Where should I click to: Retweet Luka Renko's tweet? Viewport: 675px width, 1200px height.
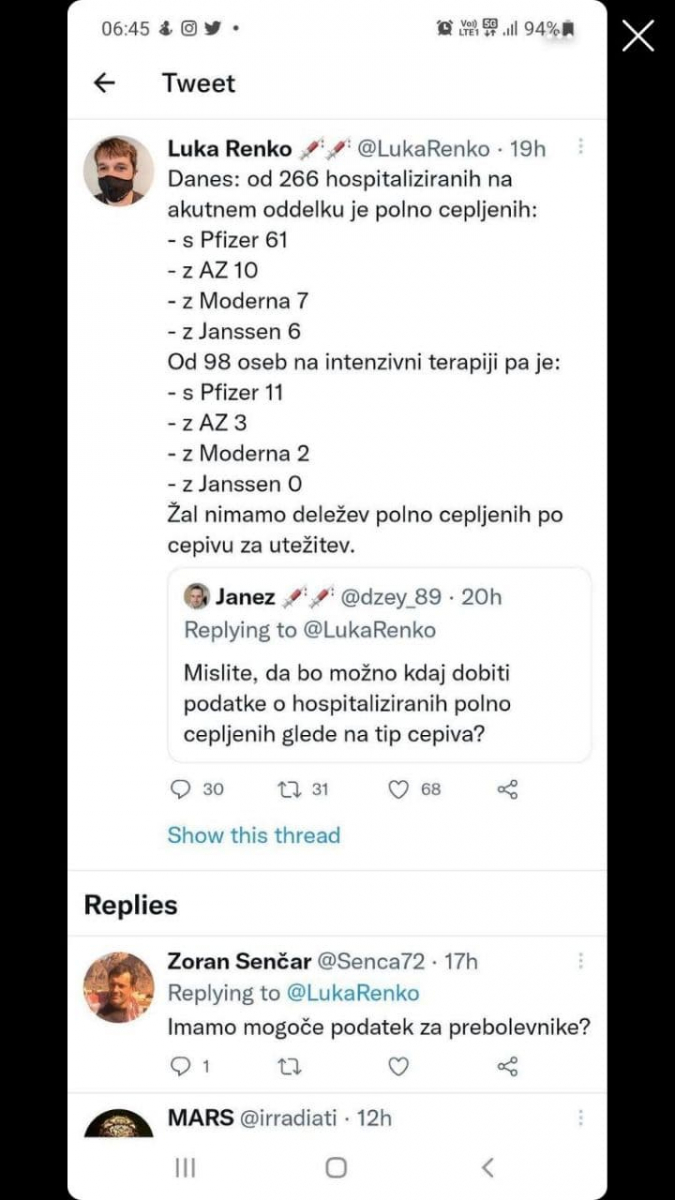click(287, 790)
